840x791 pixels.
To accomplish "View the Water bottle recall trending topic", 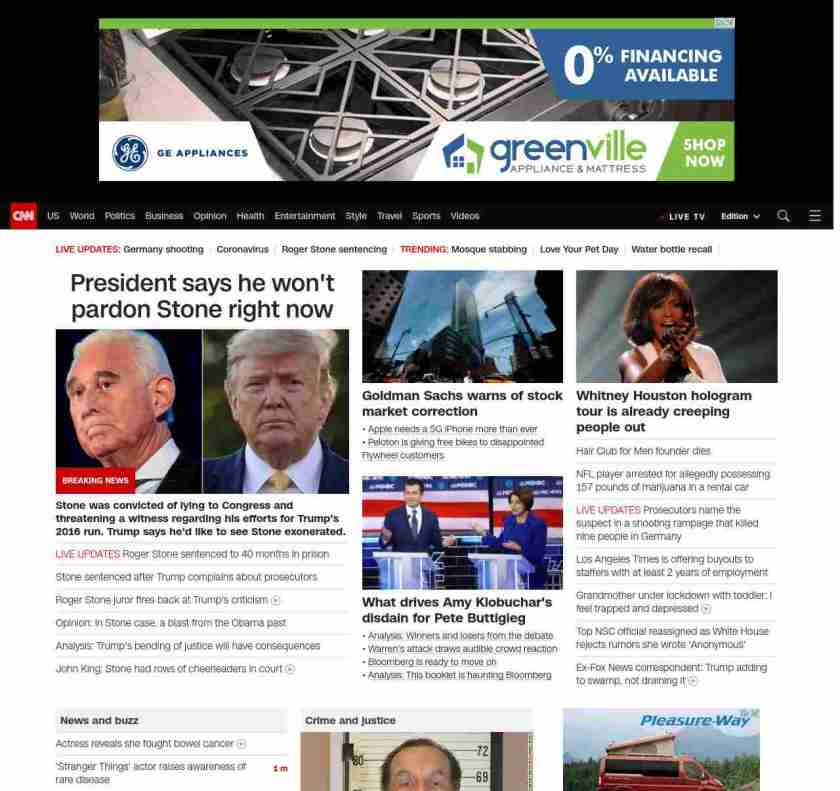I will click(671, 249).
